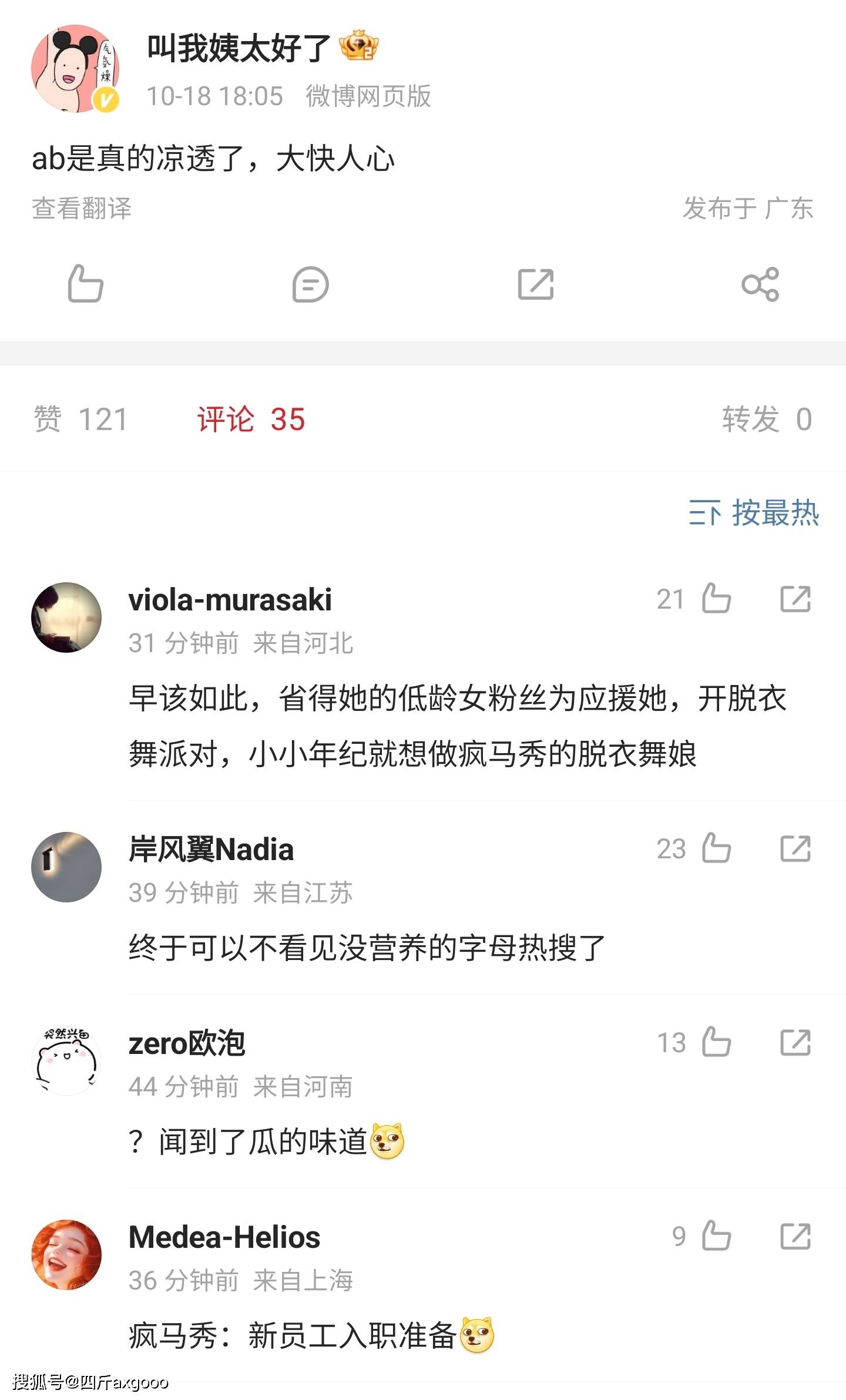
Task: Tap 查看翻译 to translate the post
Action: coord(82,209)
